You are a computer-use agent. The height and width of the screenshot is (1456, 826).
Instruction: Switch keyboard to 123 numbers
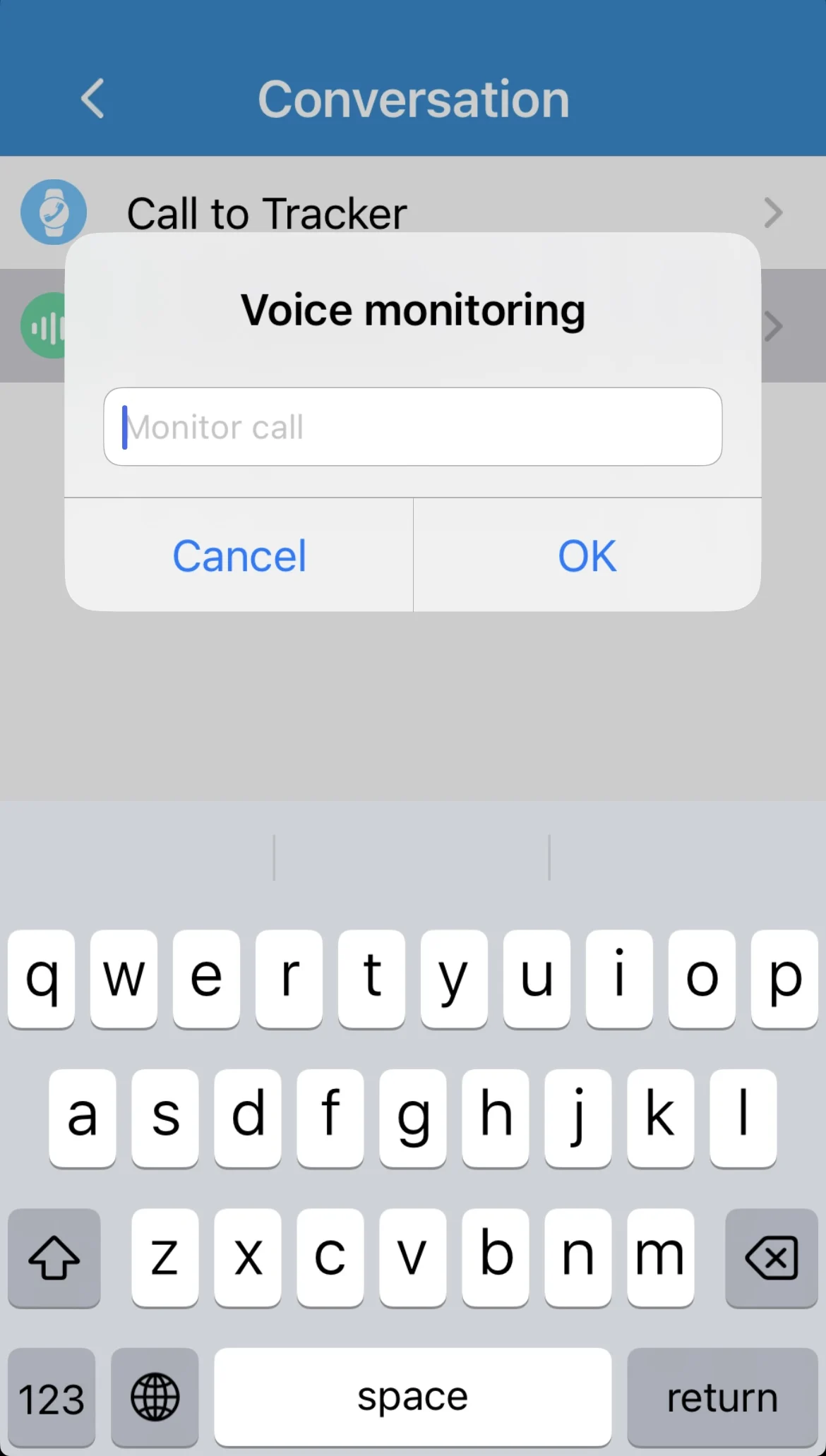click(52, 1397)
